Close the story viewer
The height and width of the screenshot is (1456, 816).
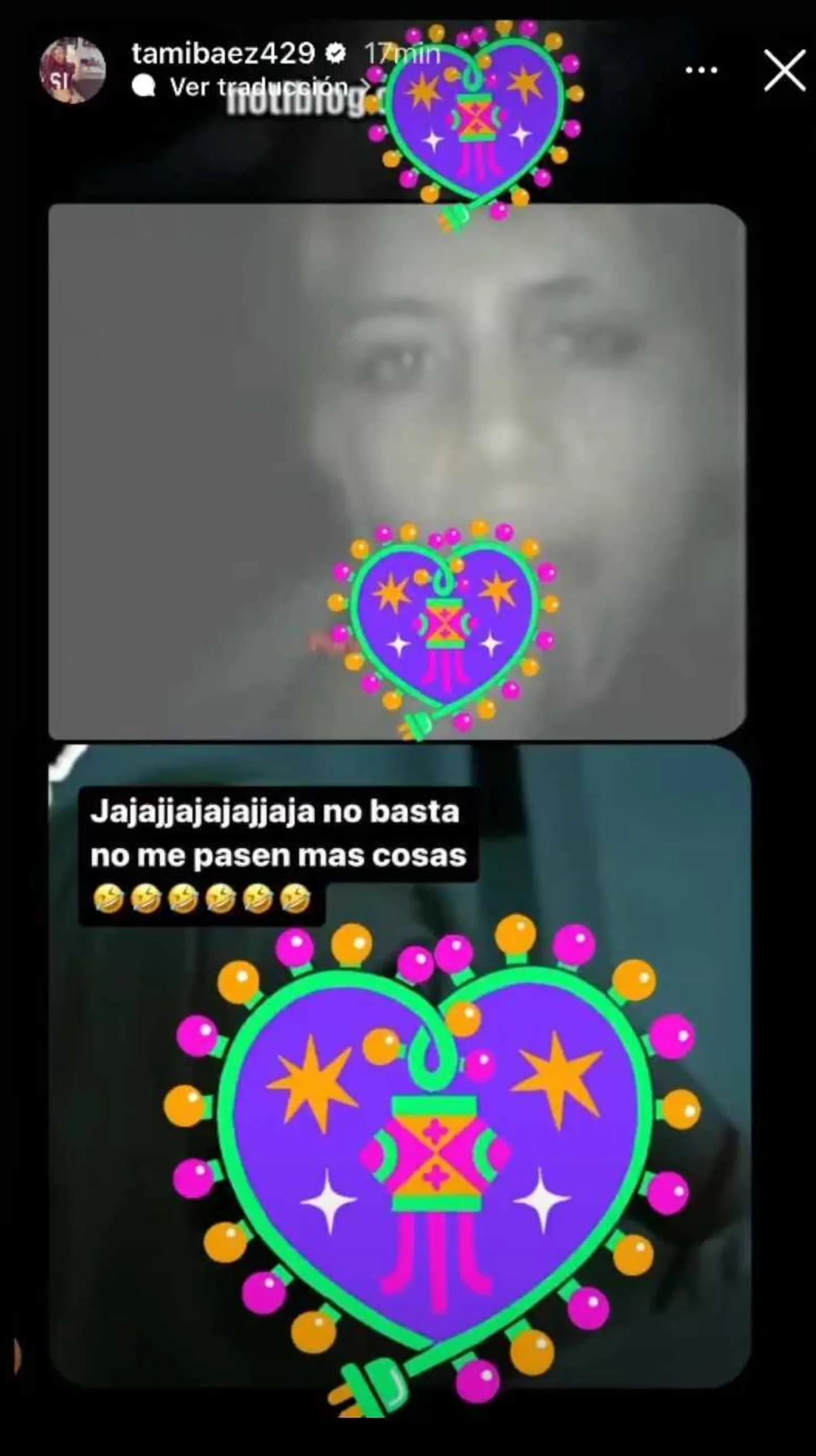784,70
